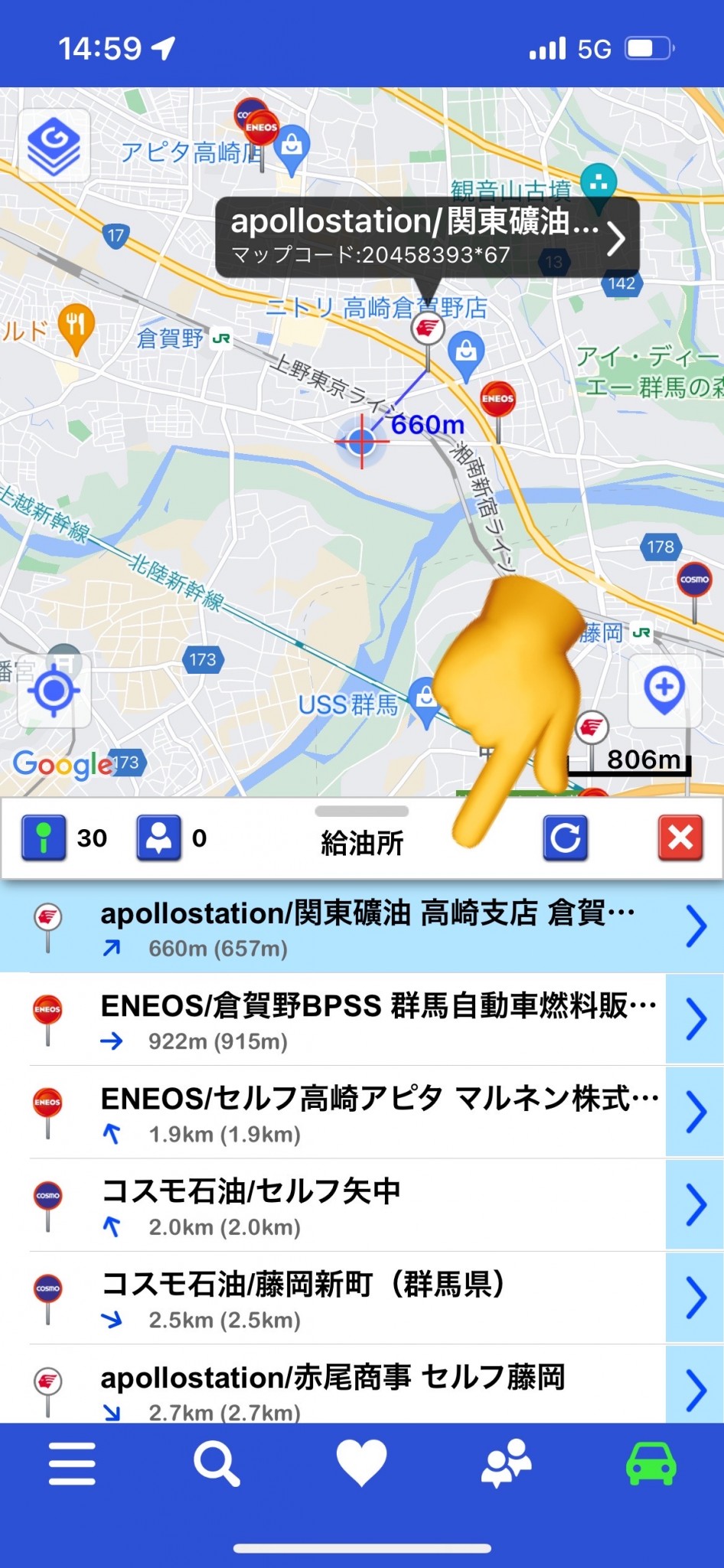Open the search magnifier in bottom bar
Viewport: 724px width, 1568px height.
(217, 1463)
